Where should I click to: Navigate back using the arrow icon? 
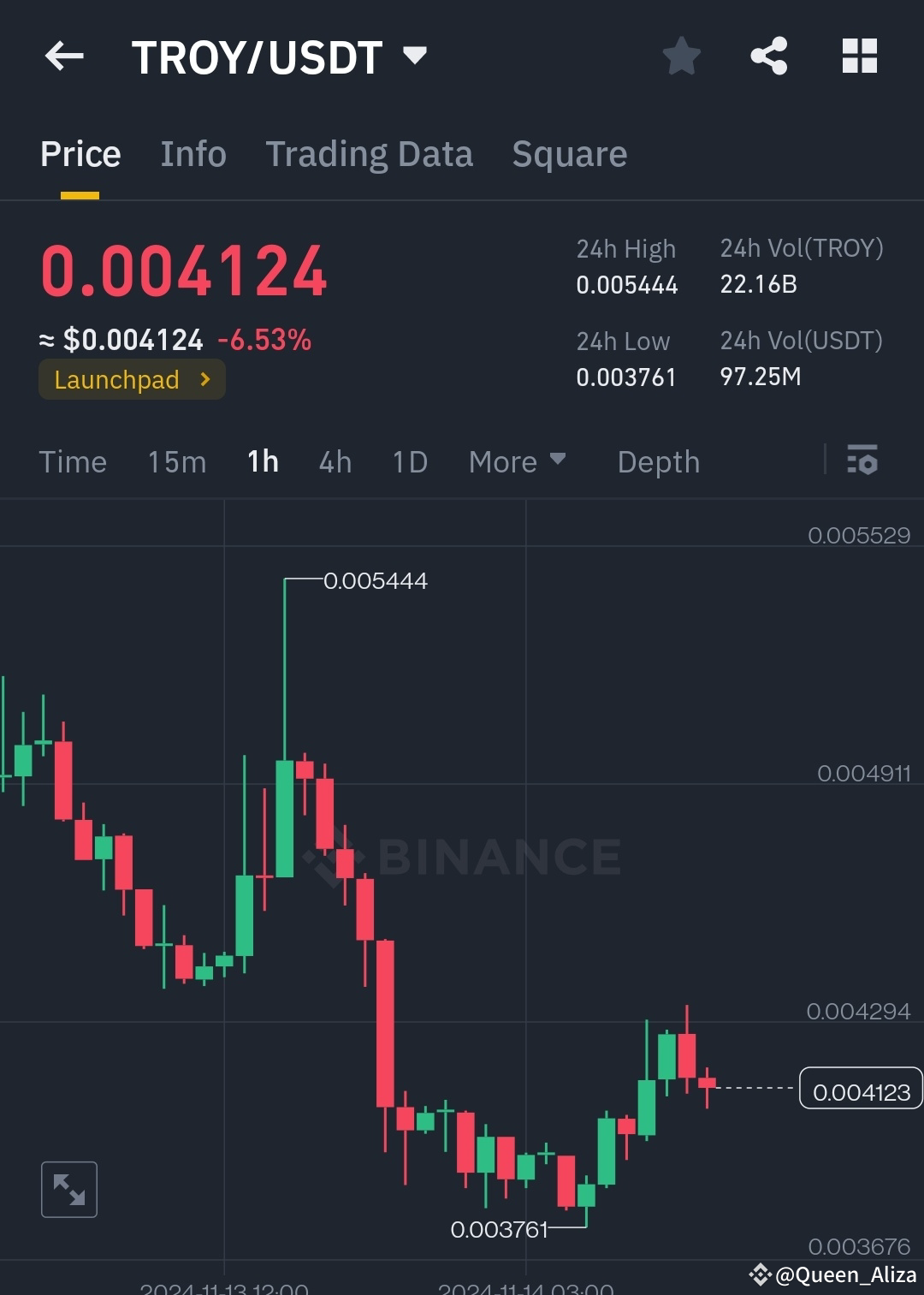[x=64, y=56]
